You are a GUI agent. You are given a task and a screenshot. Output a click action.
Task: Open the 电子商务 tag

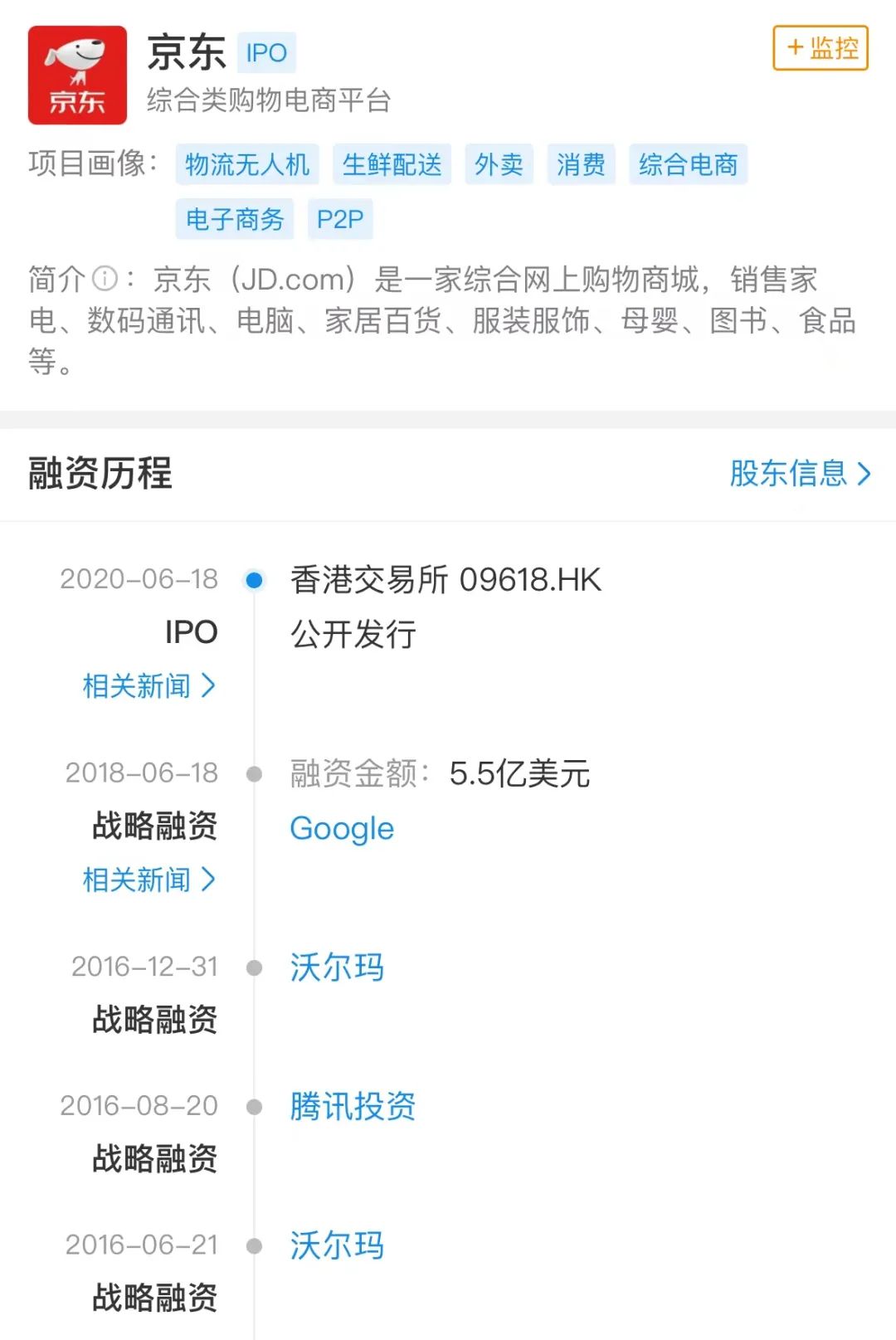pyautogui.click(x=235, y=219)
